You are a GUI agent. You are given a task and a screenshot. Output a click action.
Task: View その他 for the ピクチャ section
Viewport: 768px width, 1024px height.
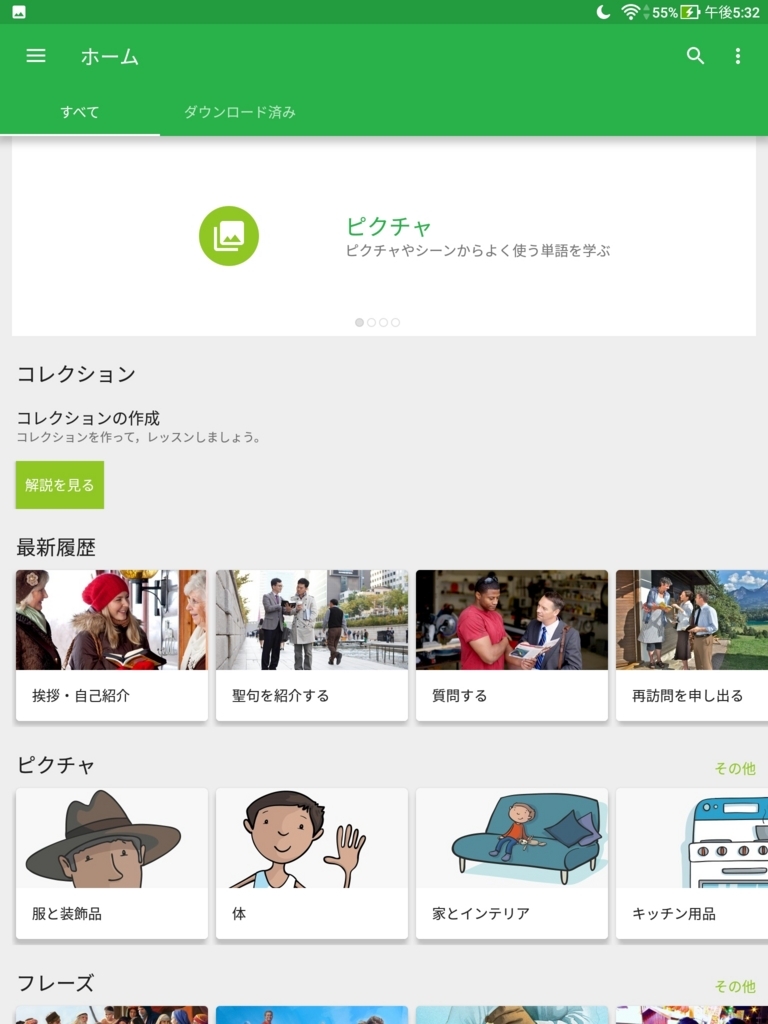pyautogui.click(x=734, y=768)
